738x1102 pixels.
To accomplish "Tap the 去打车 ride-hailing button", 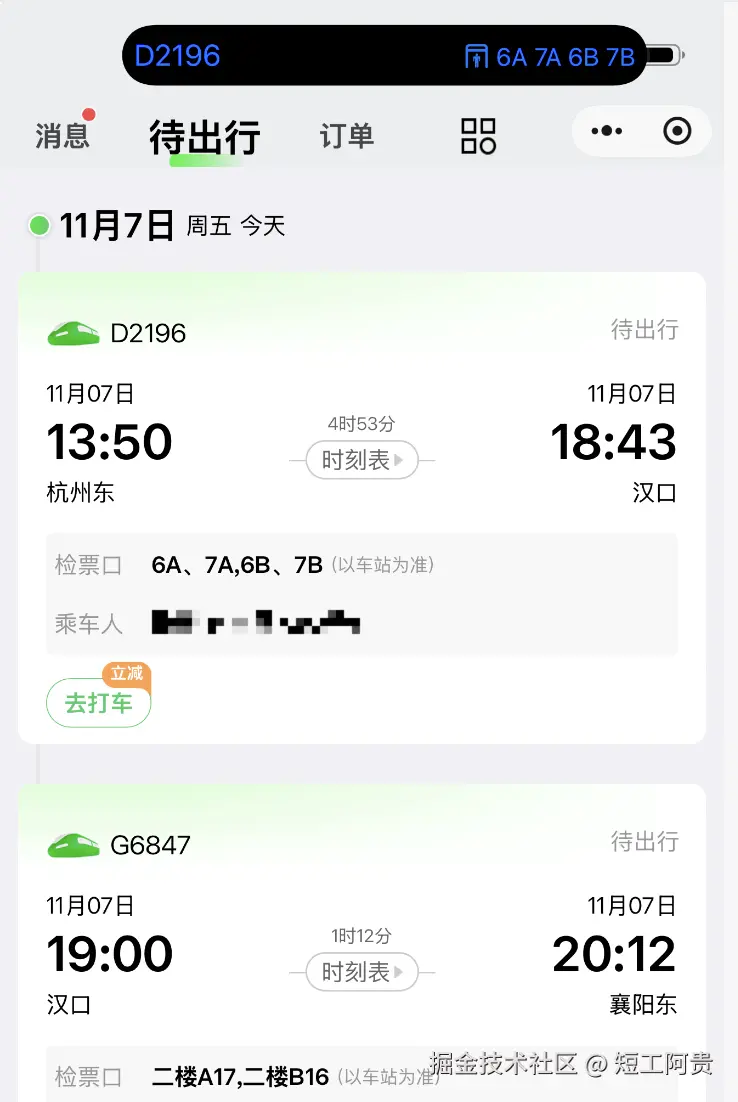I will (x=98, y=702).
